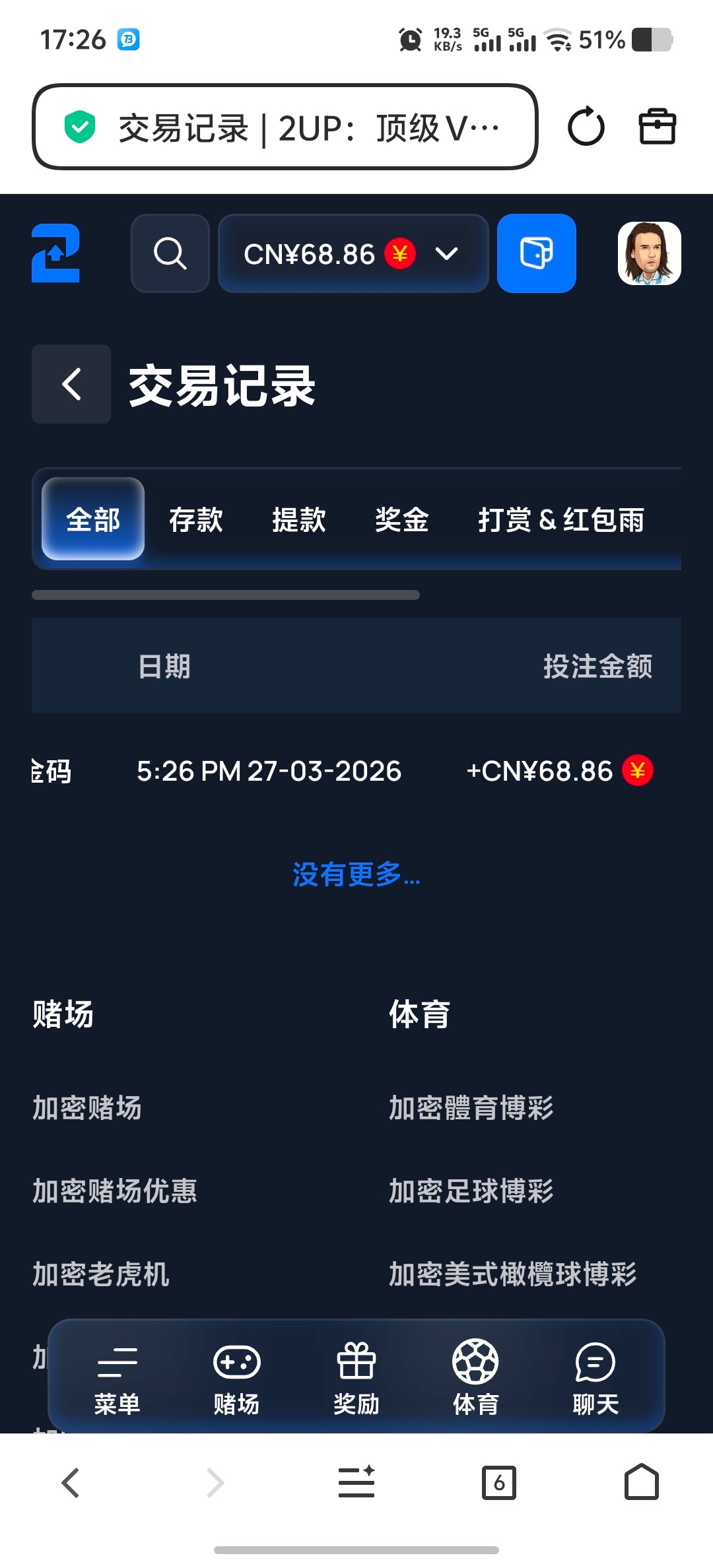Switch to the 存款 tab
713x1568 pixels.
coord(196,519)
